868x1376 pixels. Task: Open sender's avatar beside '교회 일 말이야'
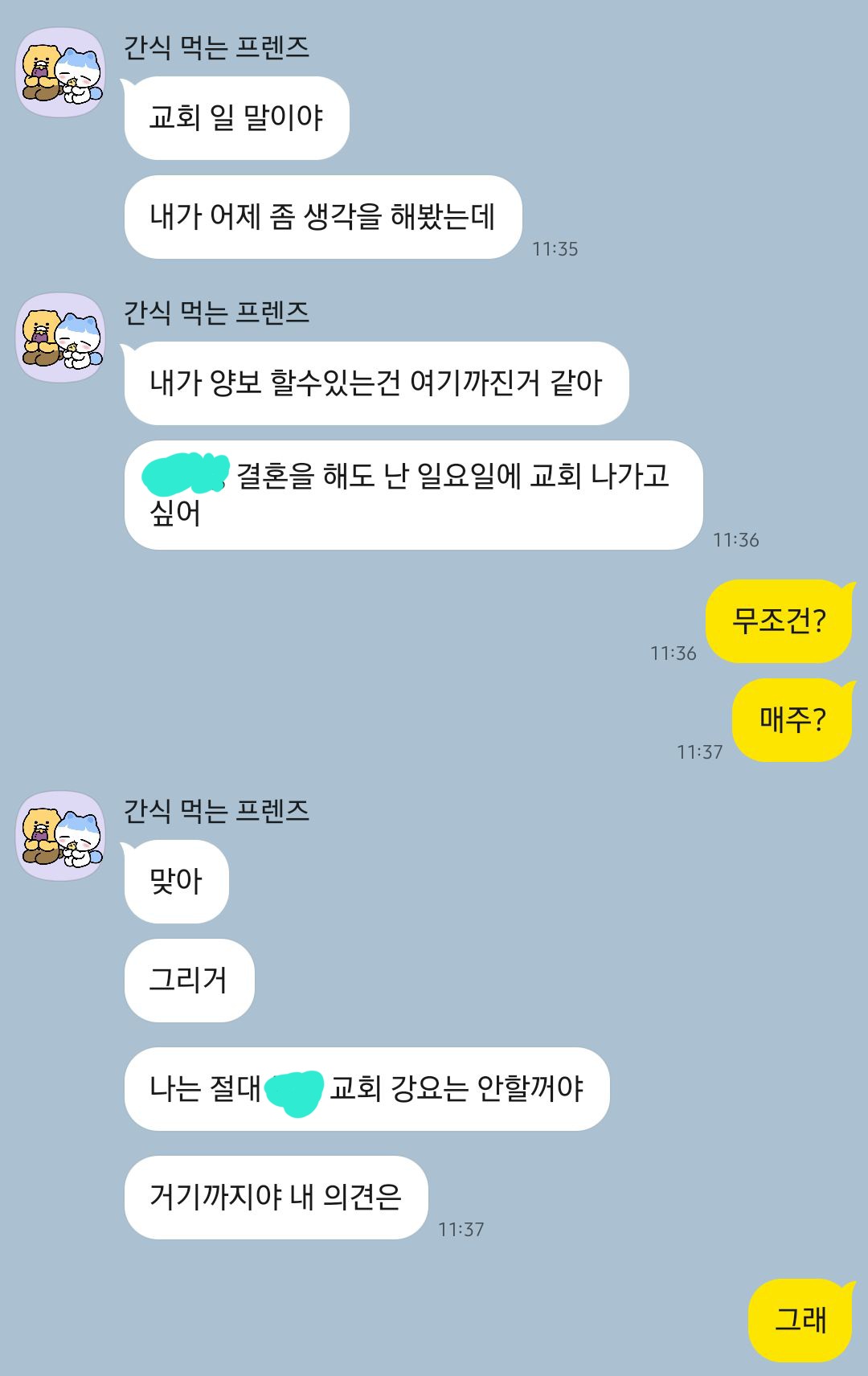[61, 72]
